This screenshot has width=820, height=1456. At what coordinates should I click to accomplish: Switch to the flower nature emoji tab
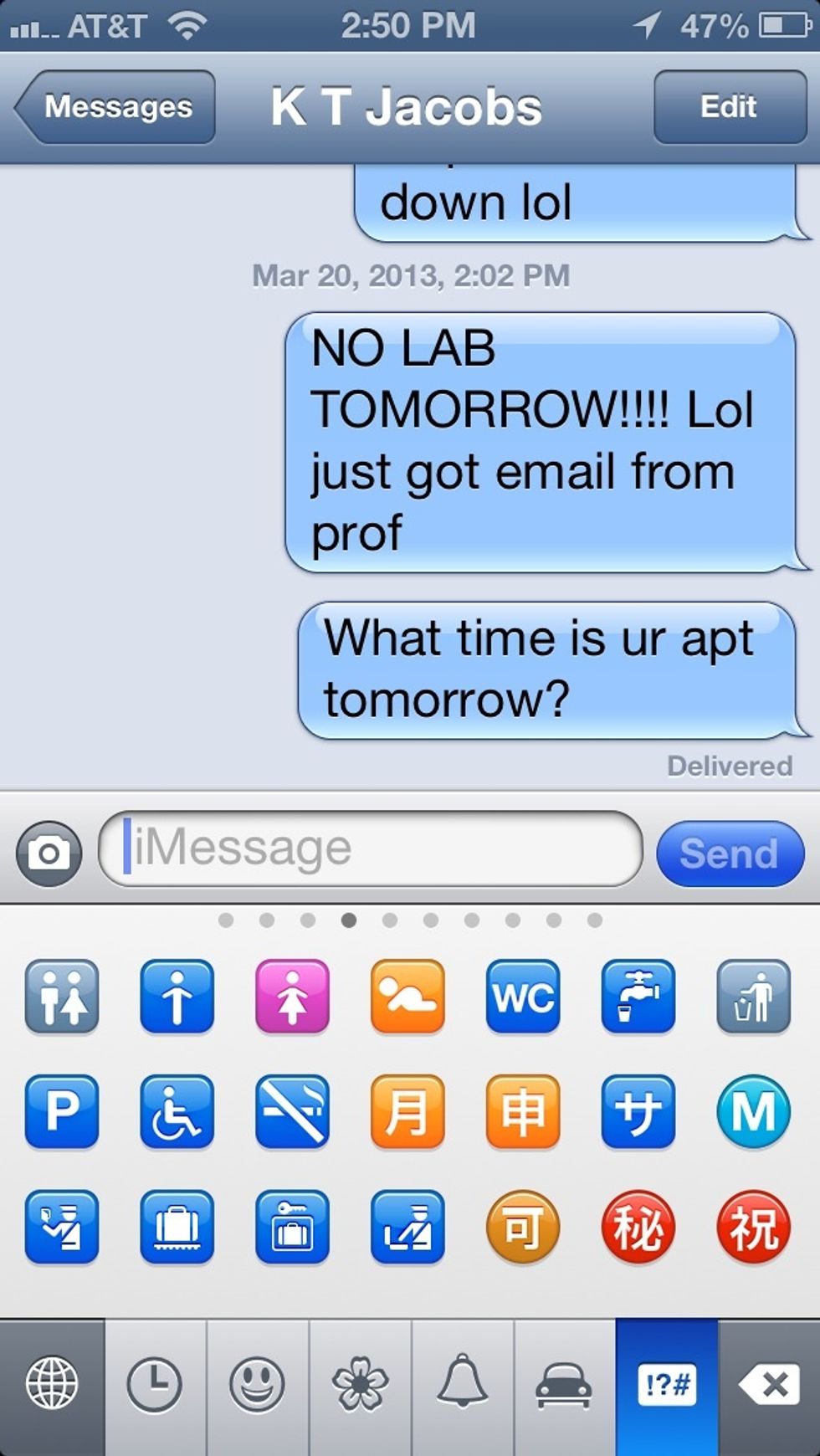[360, 1385]
